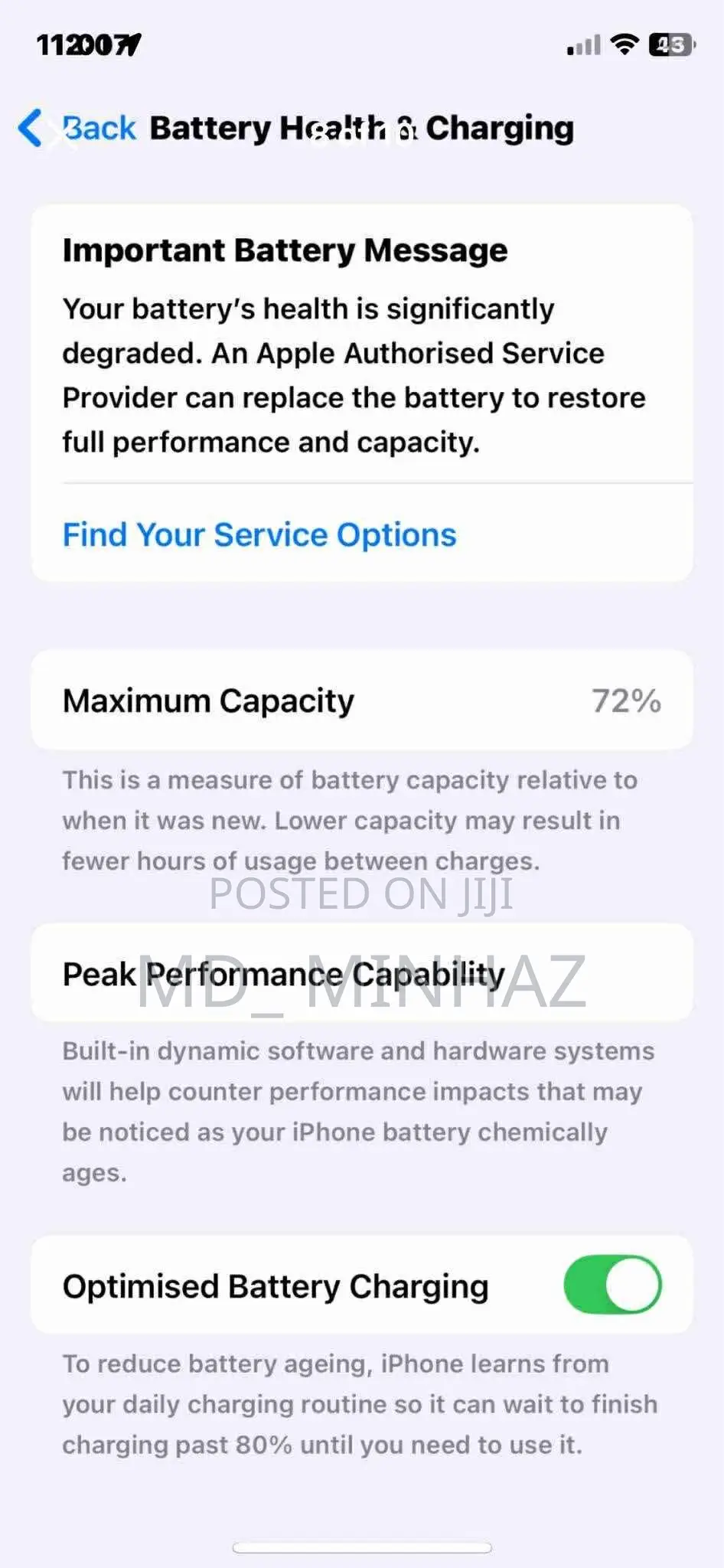Tap the Wi-Fi icon in status bar
Image resolution: width=724 pixels, height=1568 pixels.
click(625, 46)
